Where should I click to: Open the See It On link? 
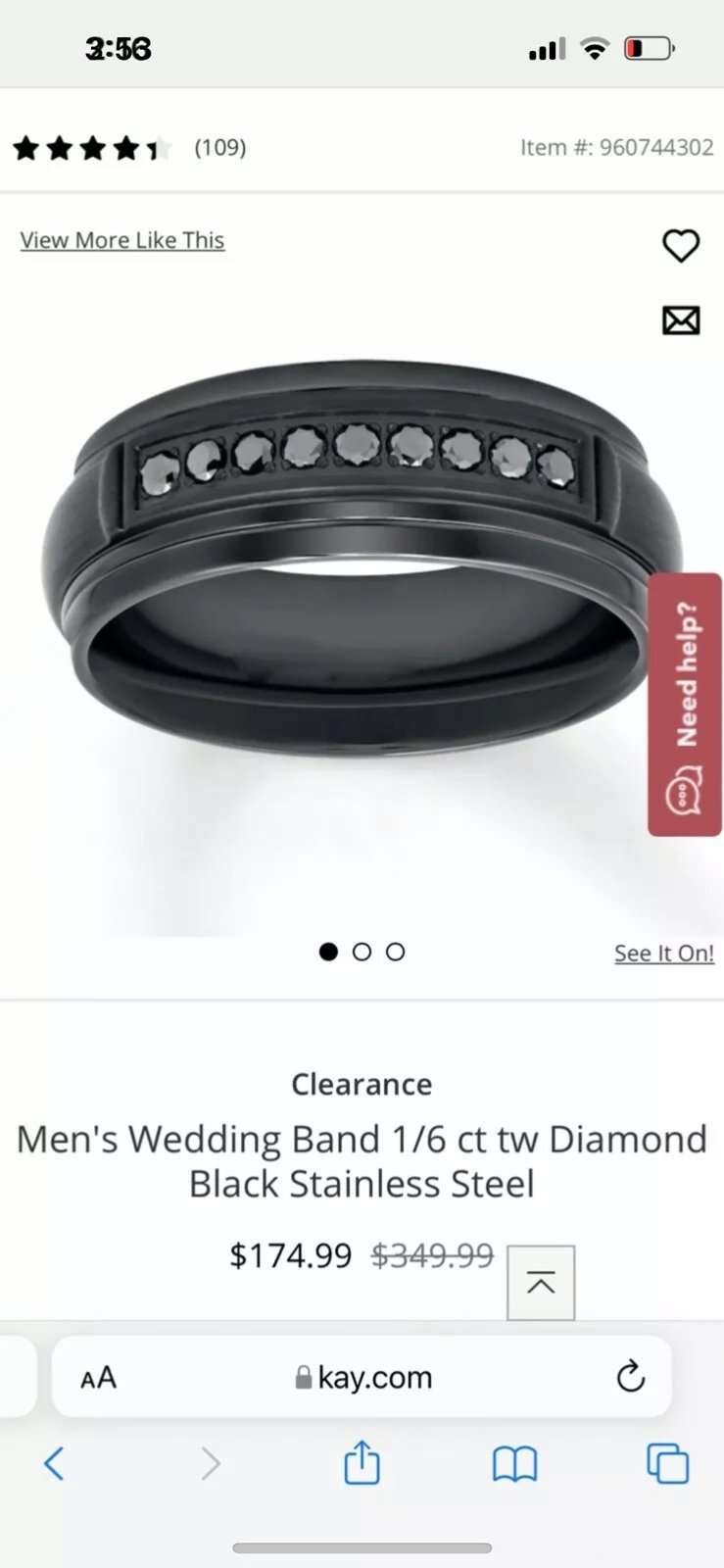(664, 953)
